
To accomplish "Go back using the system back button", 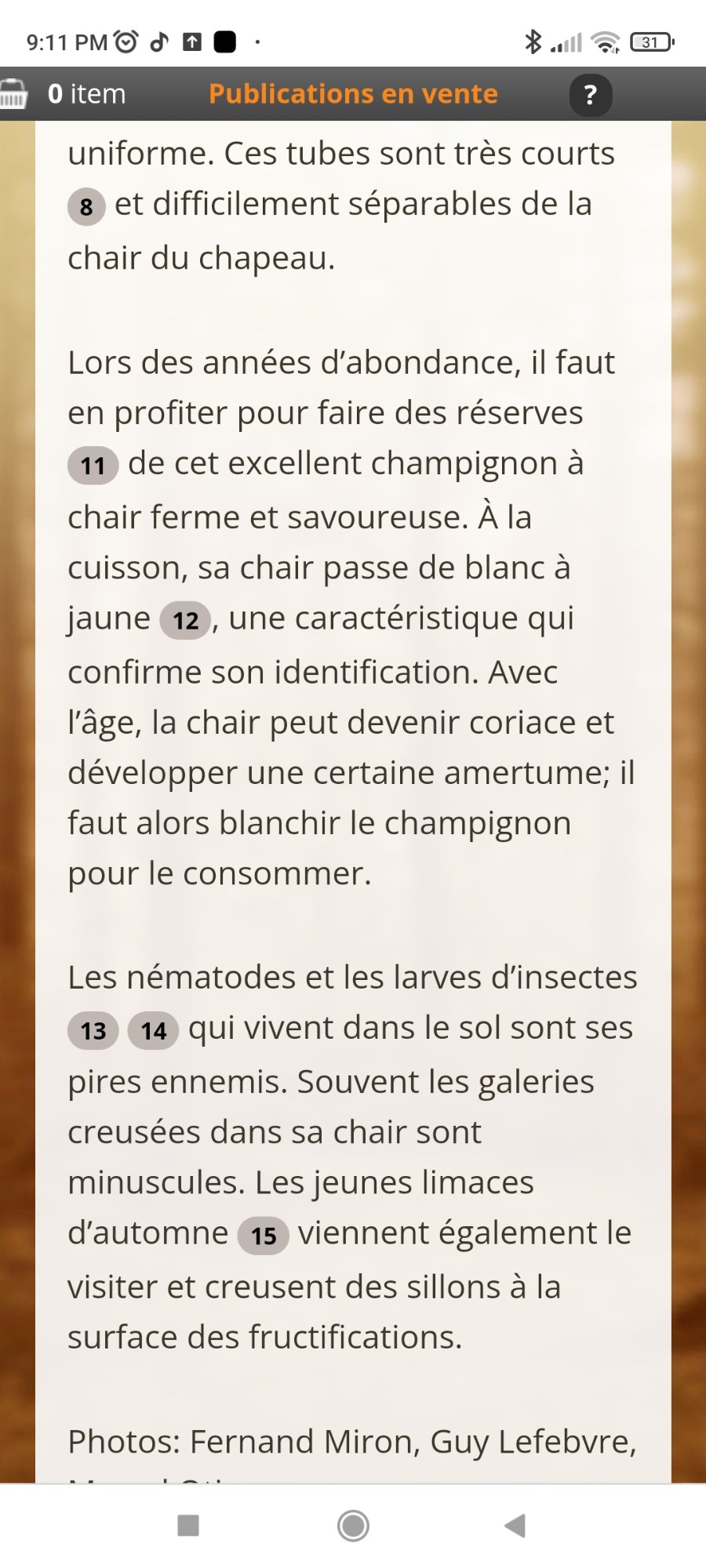I will coord(515,1526).
